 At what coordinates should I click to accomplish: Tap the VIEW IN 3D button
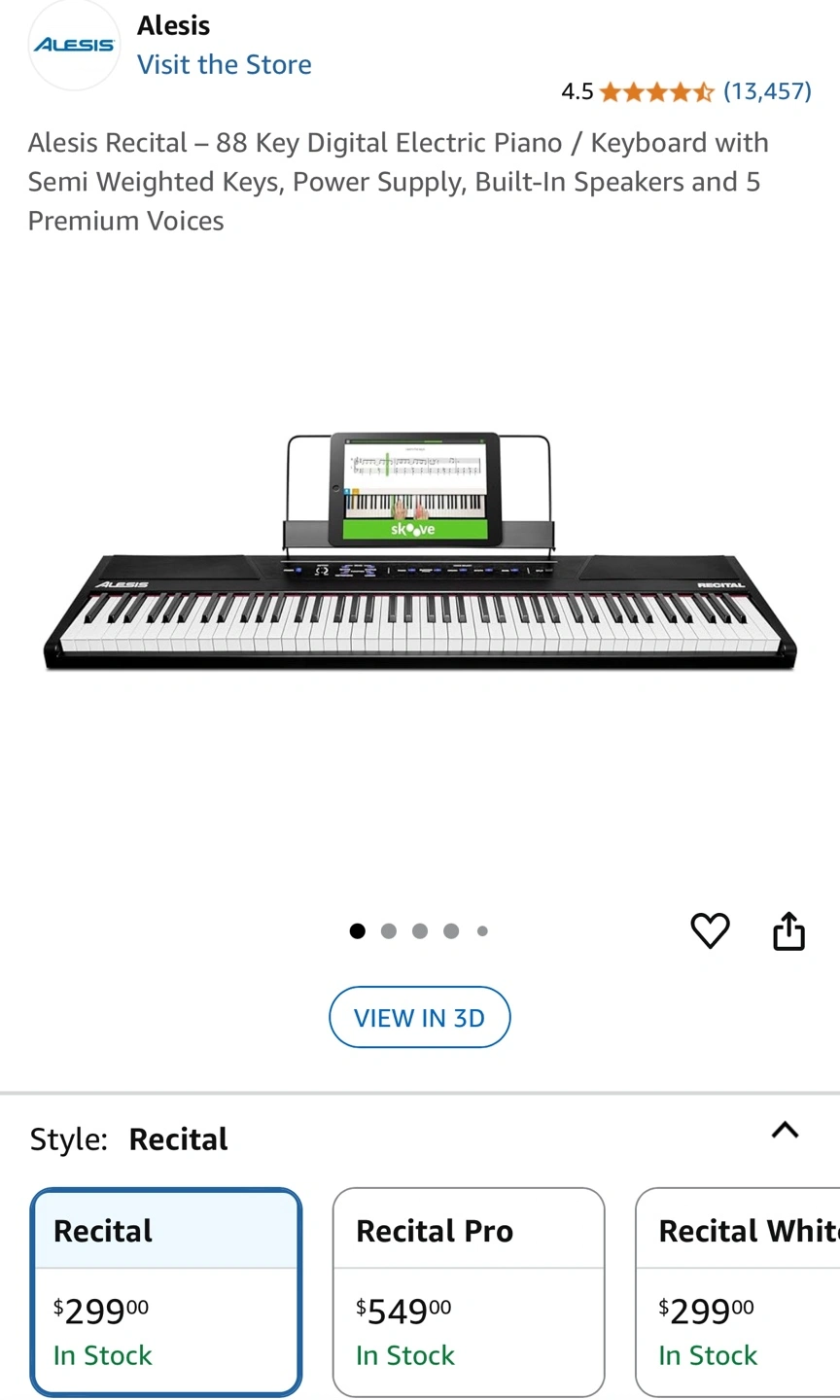[420, 1017]
